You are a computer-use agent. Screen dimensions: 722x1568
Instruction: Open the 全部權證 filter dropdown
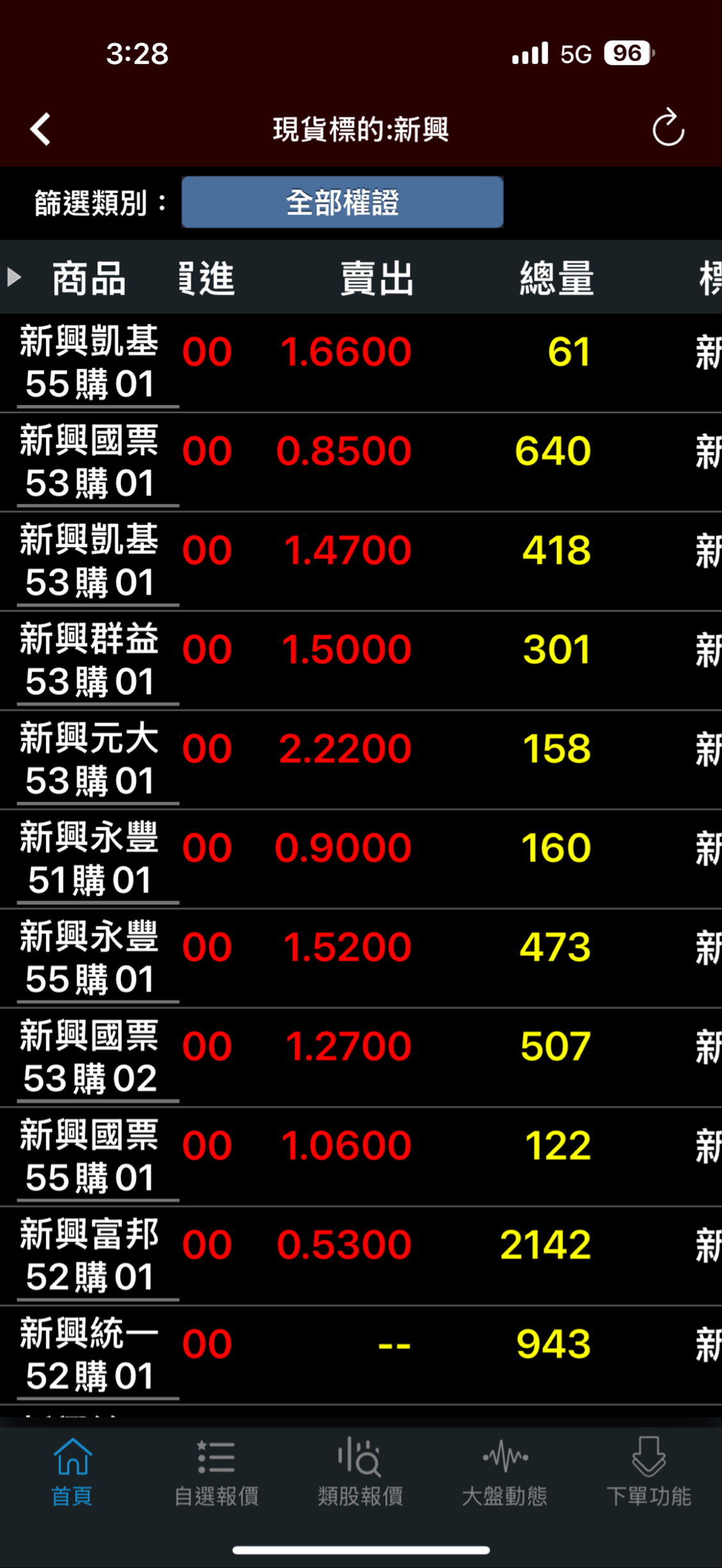coord(342,202)
